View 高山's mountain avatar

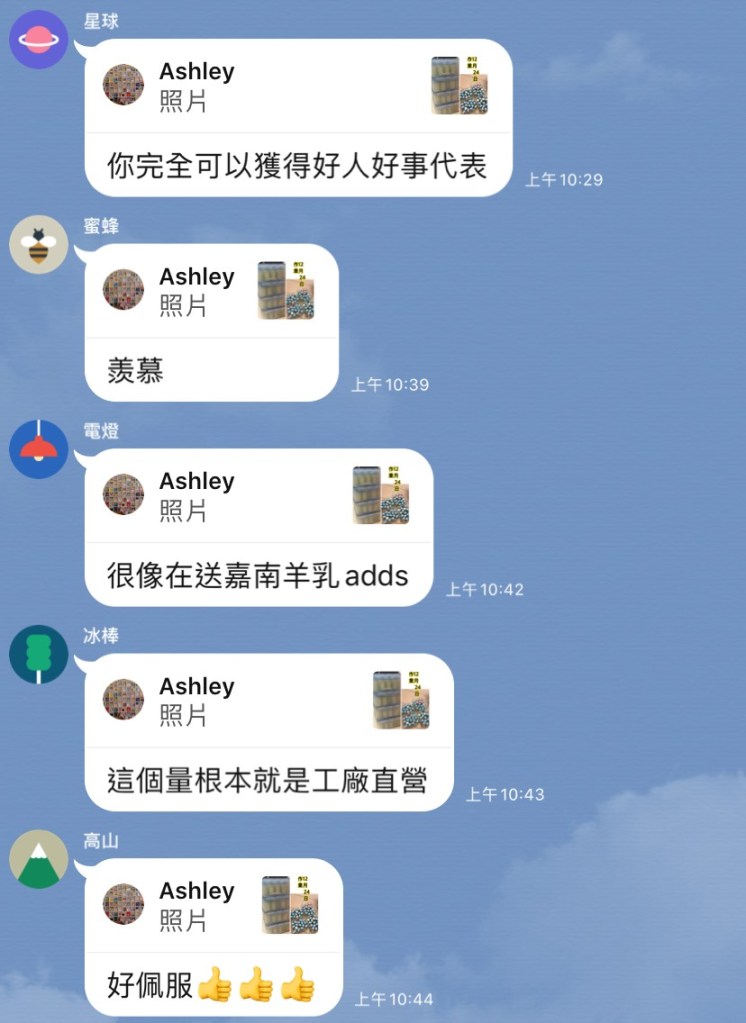tap(38, 859)
